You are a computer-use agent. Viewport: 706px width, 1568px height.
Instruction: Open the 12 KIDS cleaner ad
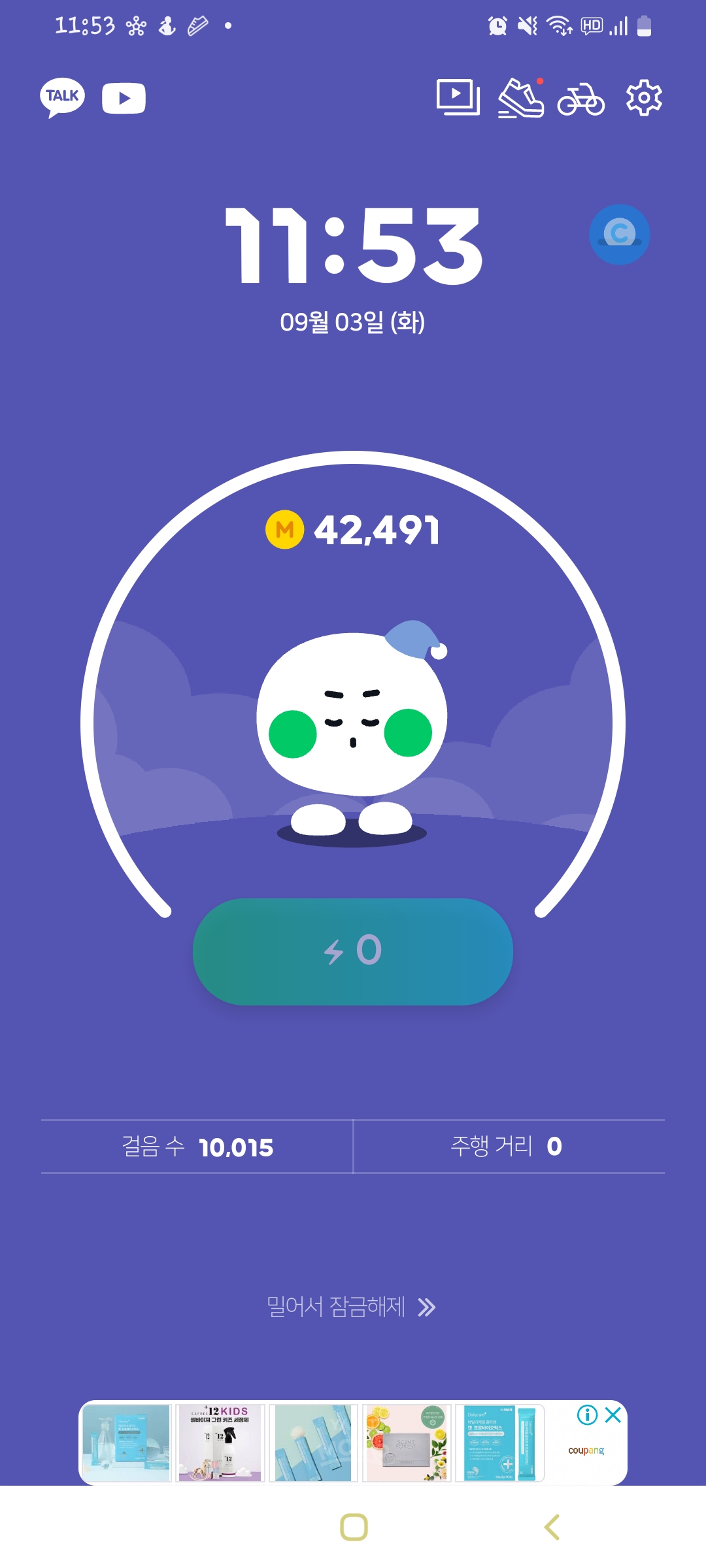220,1443
